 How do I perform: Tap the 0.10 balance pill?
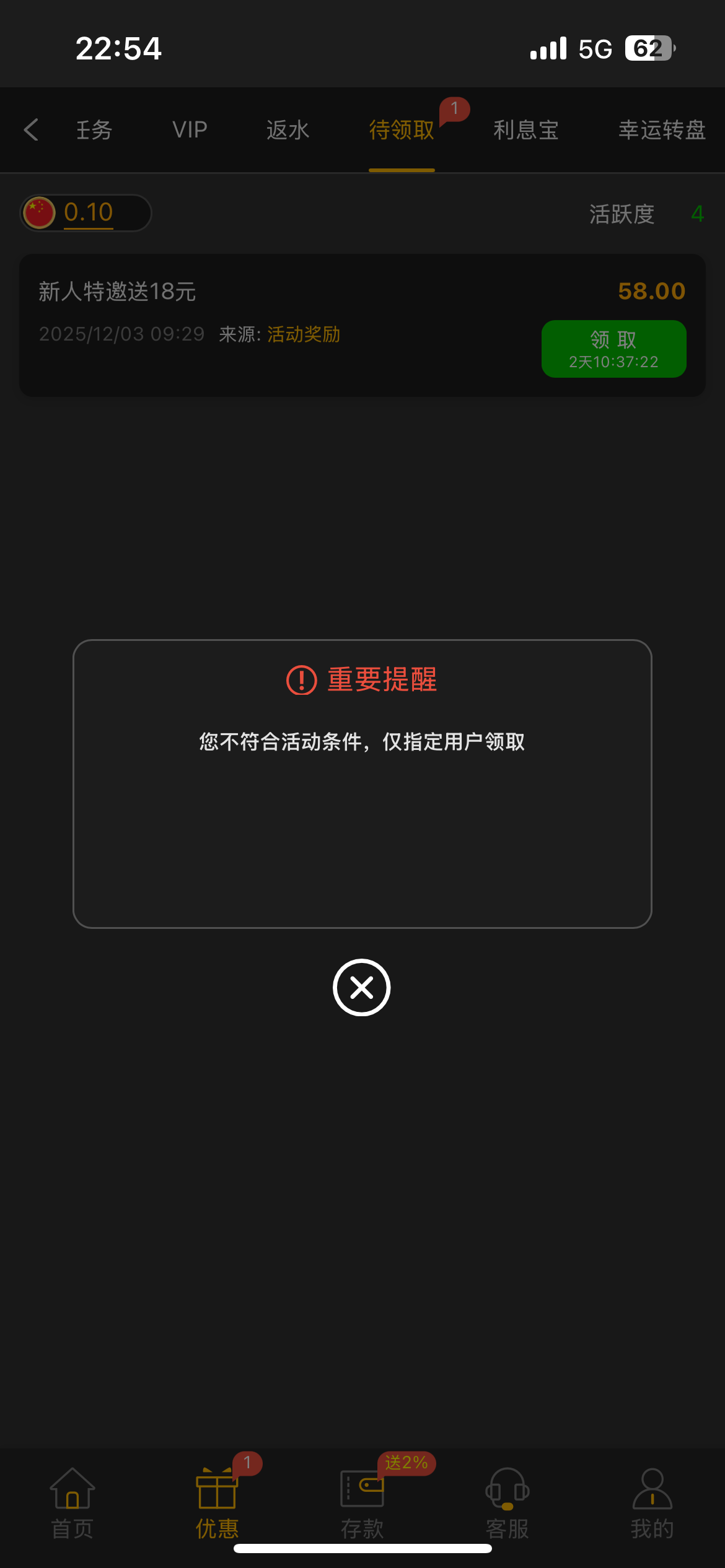point(86,213)
